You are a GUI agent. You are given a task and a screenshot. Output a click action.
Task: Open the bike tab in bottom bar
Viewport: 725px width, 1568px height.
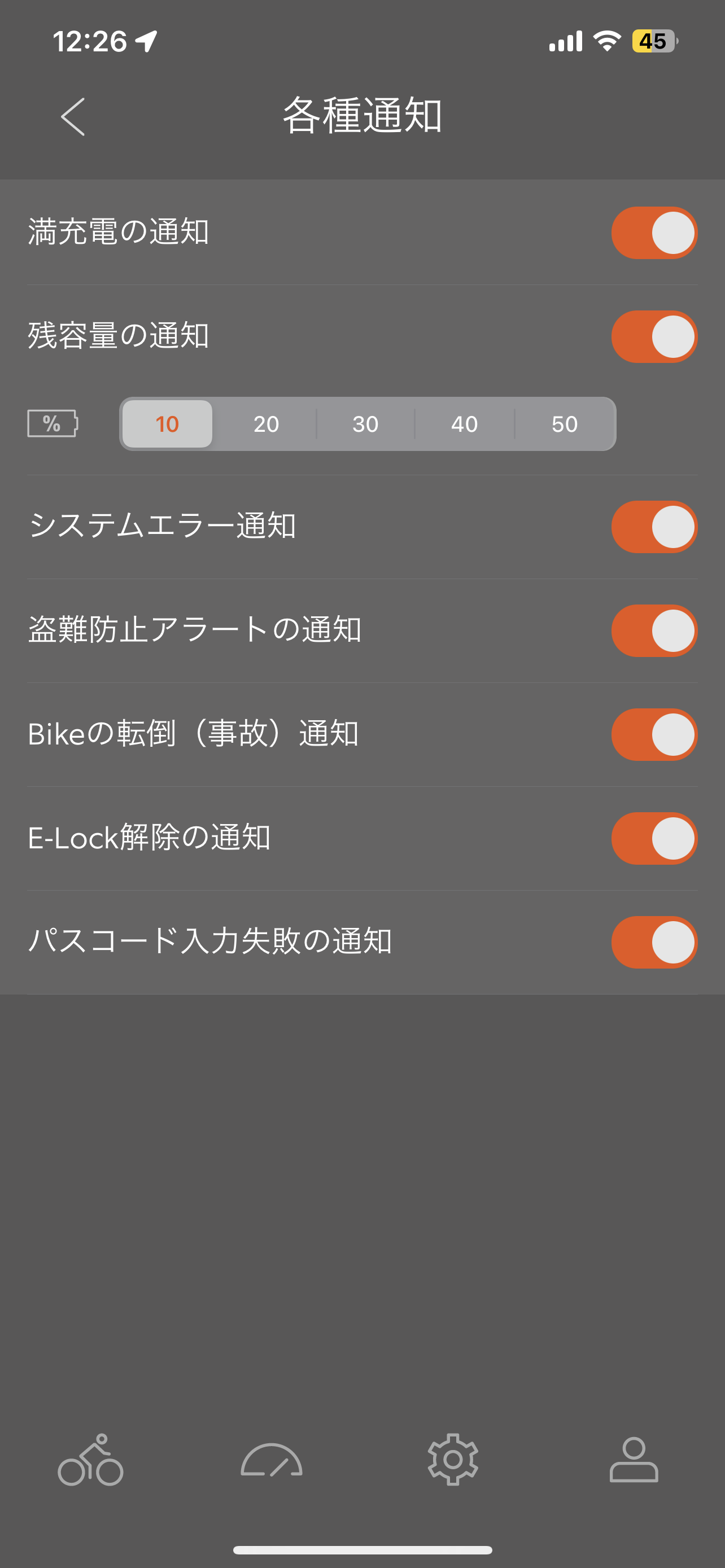click(91, 1460)
